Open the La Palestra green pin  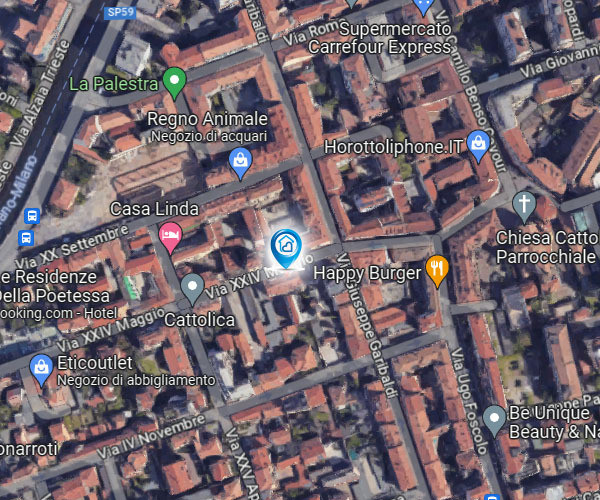175,81
